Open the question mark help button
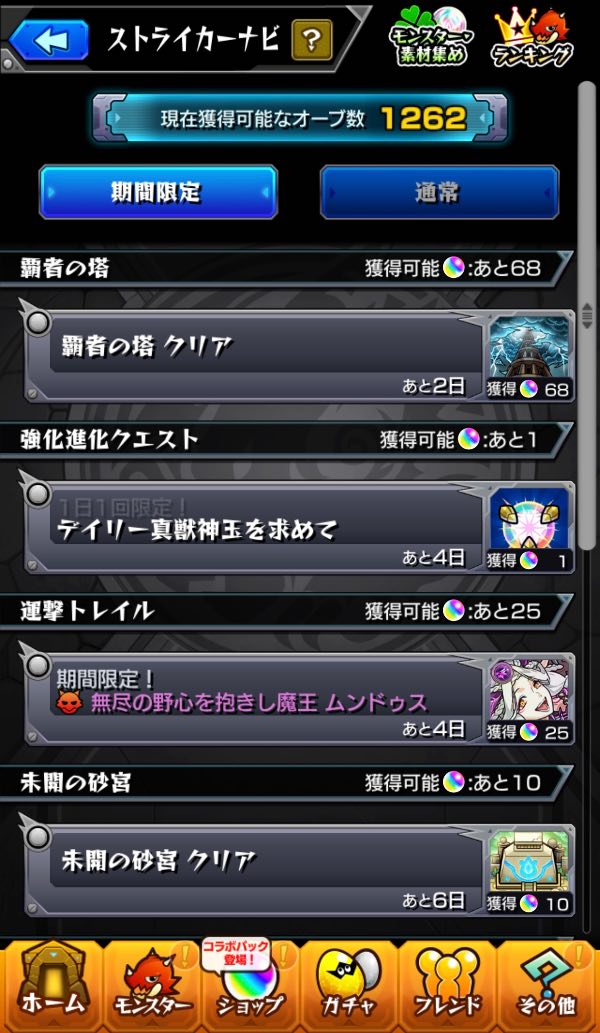 click(x=312, y=41)
